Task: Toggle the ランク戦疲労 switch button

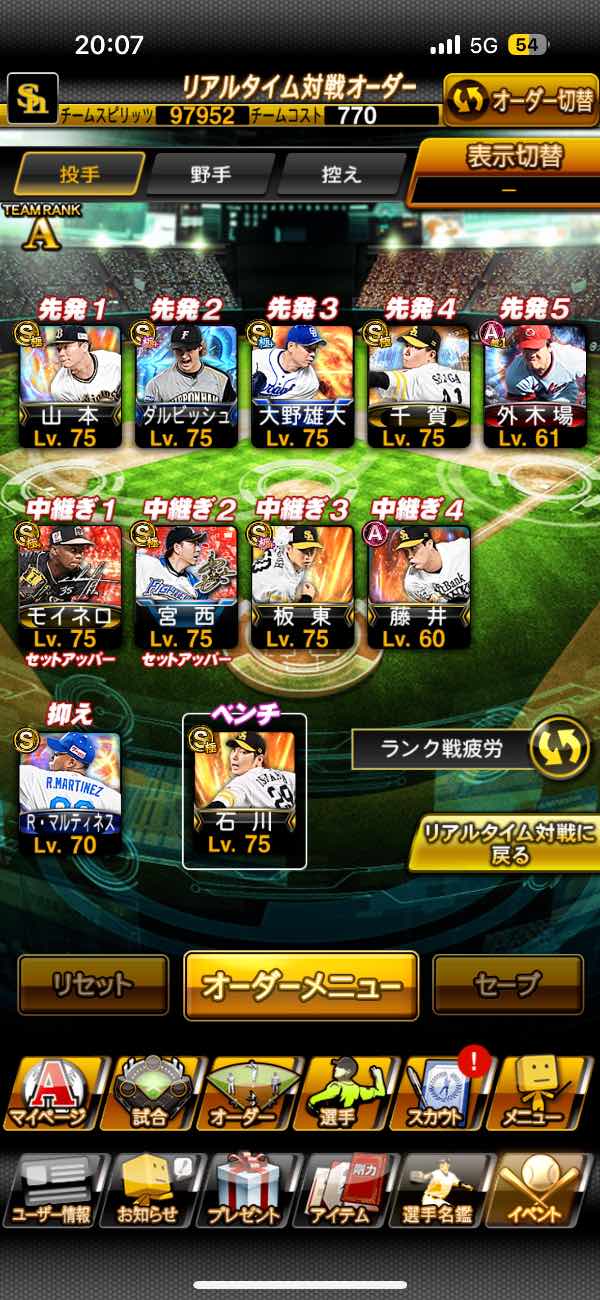Action: tap(559, 749)
